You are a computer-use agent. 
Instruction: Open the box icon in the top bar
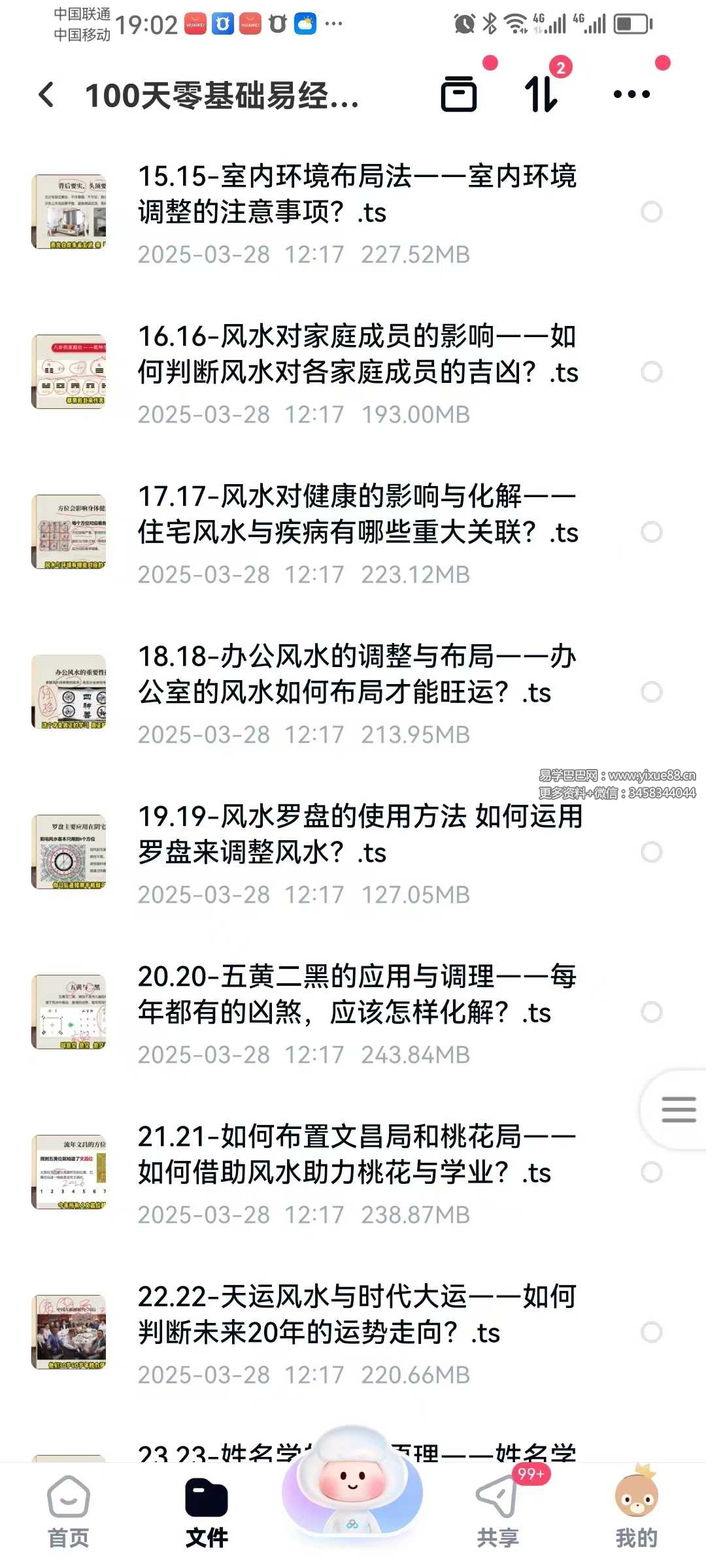pos(459,95)
